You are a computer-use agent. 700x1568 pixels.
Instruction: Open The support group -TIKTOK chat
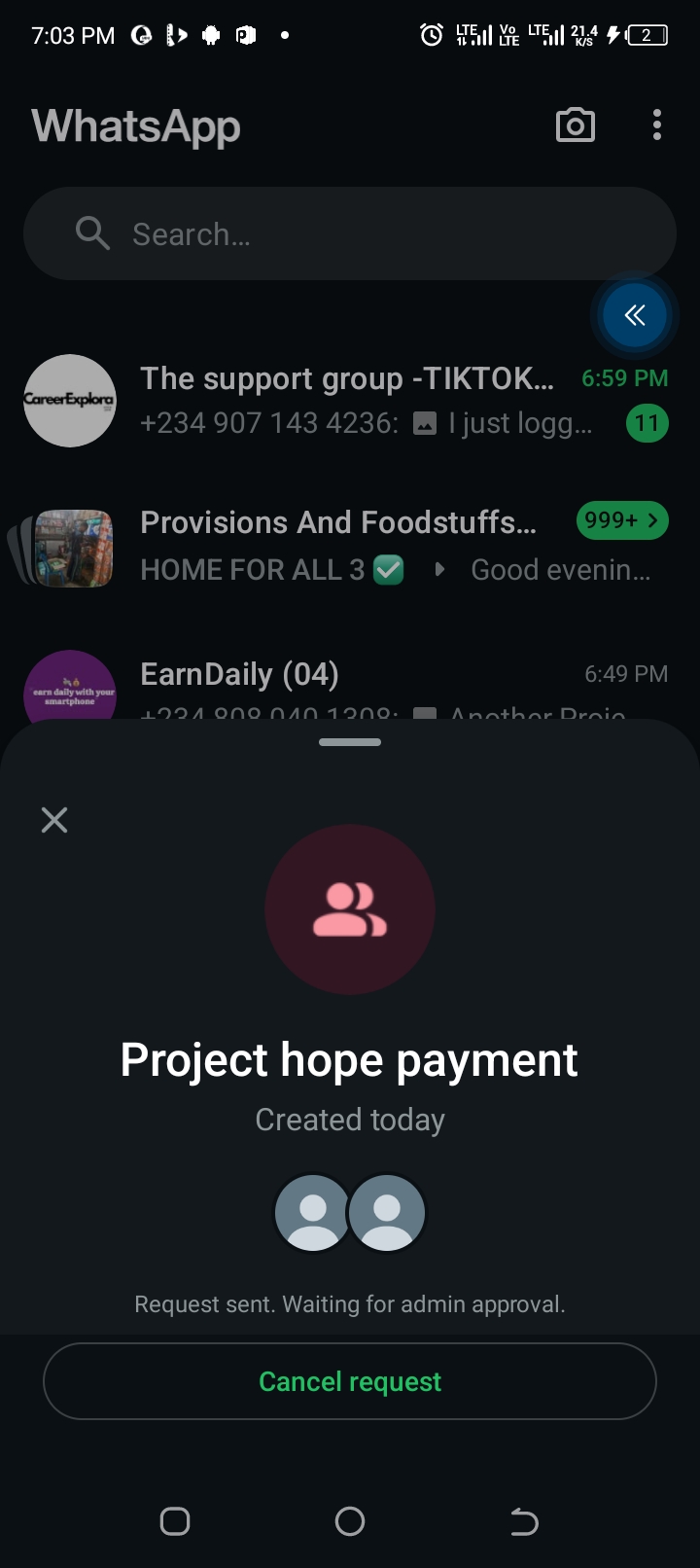[x=350, y=401]
